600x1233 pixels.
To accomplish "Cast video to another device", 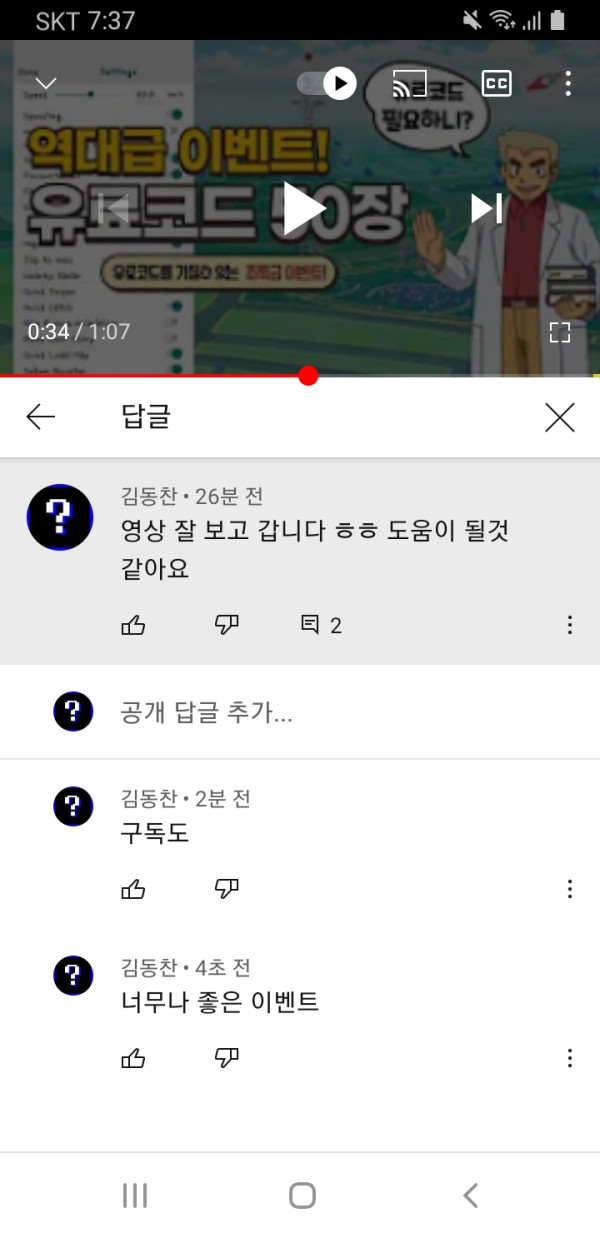I will pyautogui.click(x=409, y=83).
